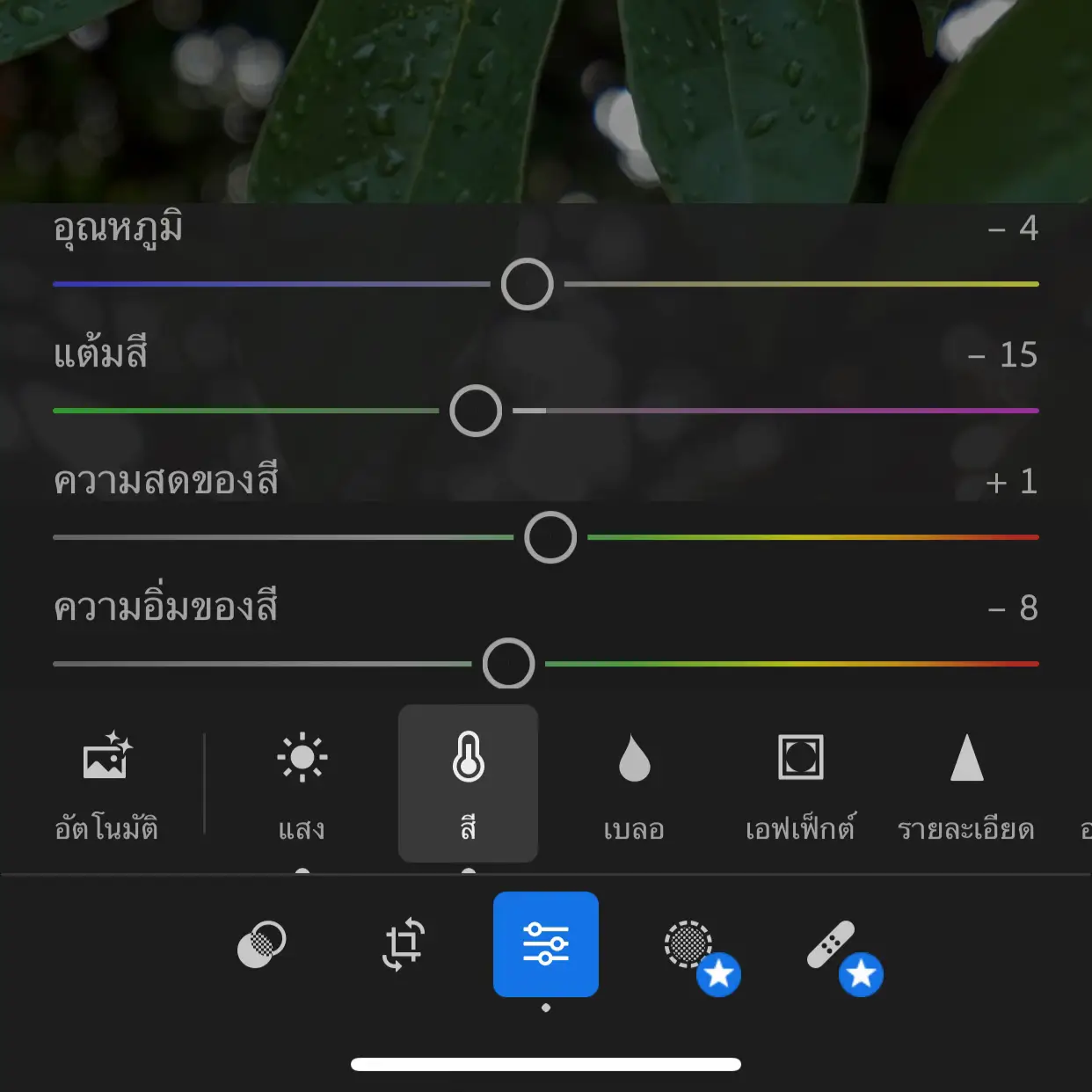The width and height of the screenshot is (1092, 1092).
Task: Apply อัตโนมัติ auto adjustment
Action: click(106, 783)
